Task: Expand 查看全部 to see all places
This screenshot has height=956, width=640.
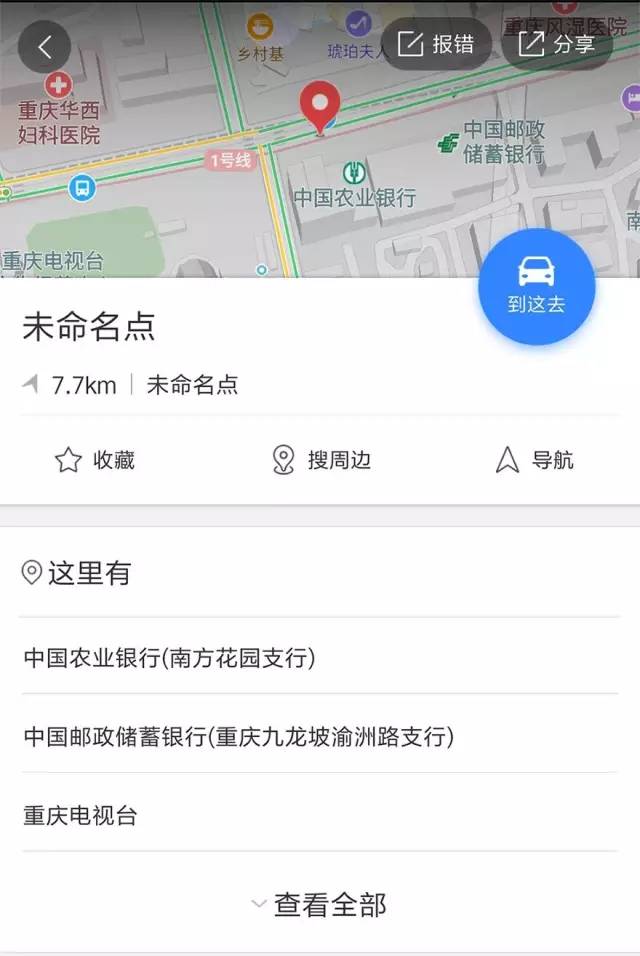Action: (319, 904)
